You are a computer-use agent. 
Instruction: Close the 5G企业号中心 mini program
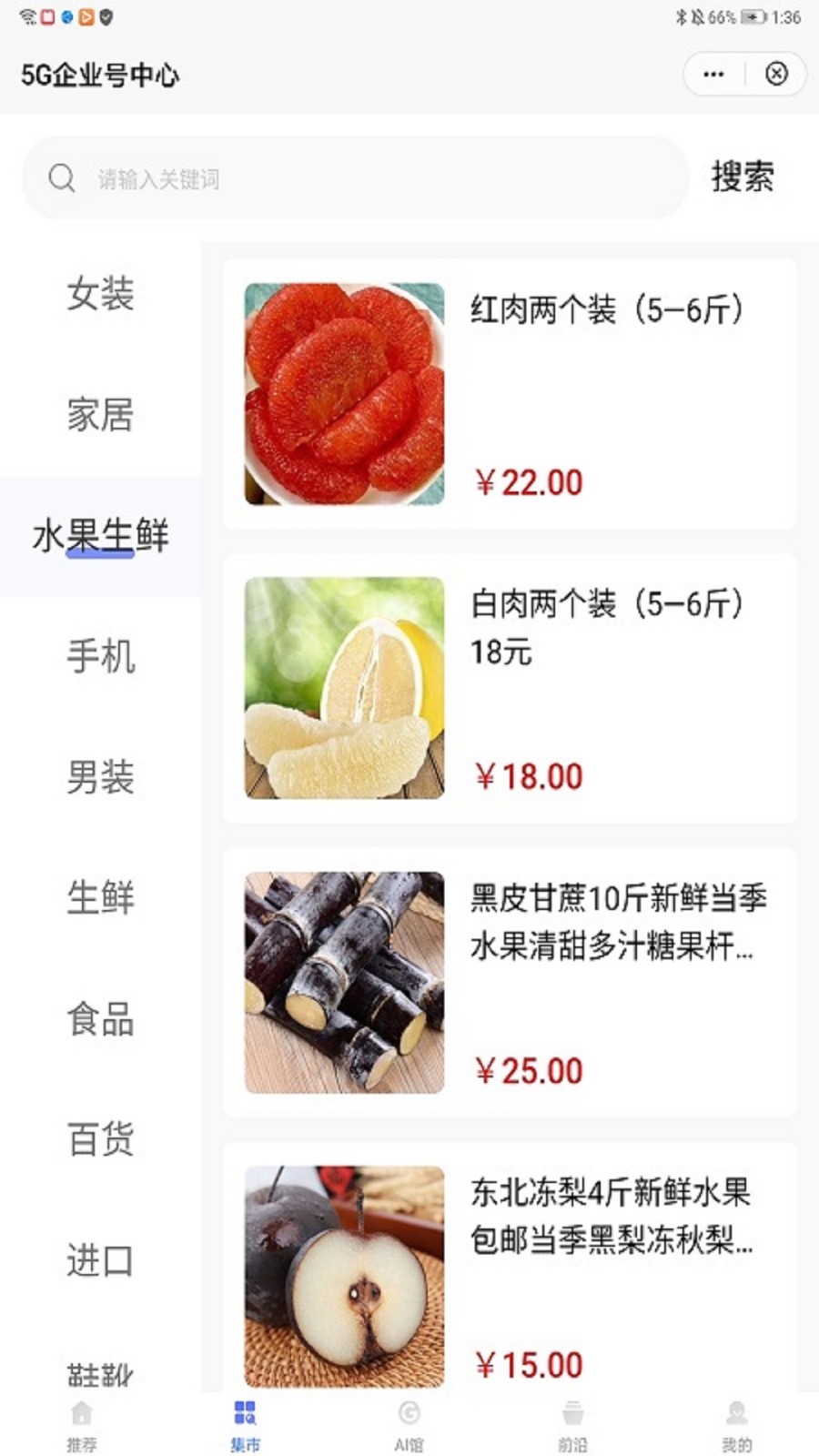[x=776, y=74]
